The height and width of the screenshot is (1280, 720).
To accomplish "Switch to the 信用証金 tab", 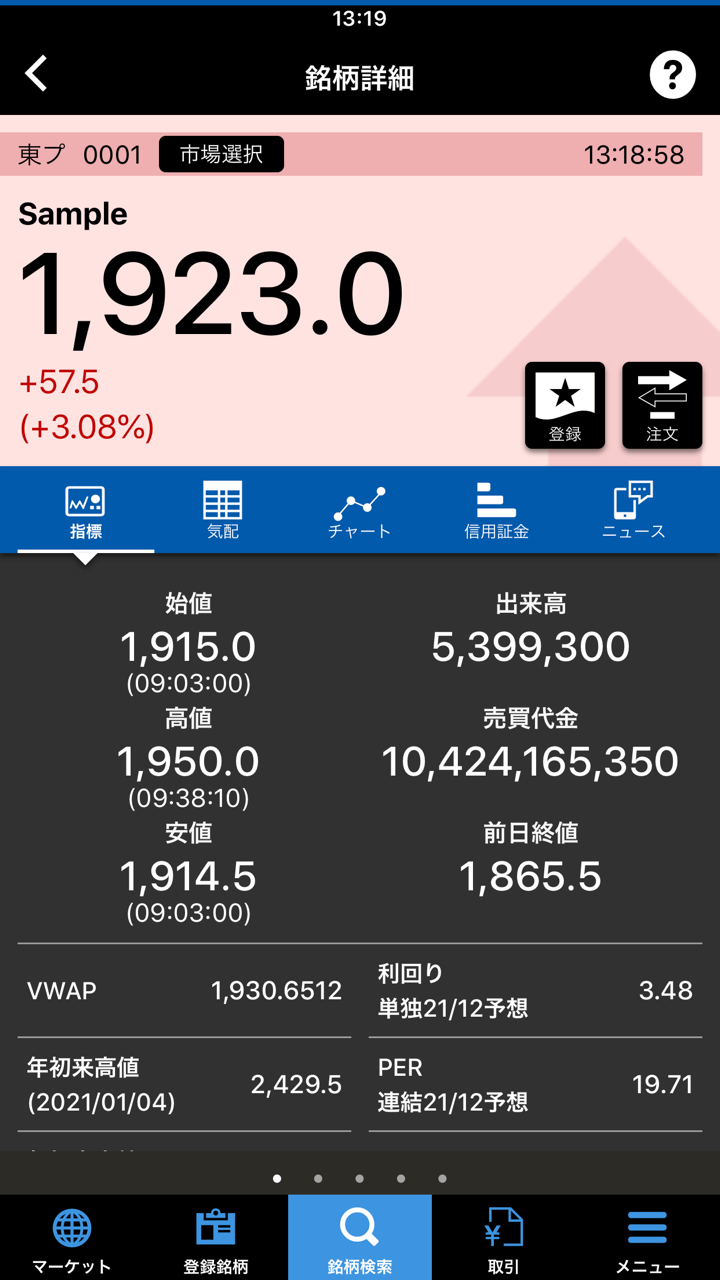I will click(x=496, y=511).
